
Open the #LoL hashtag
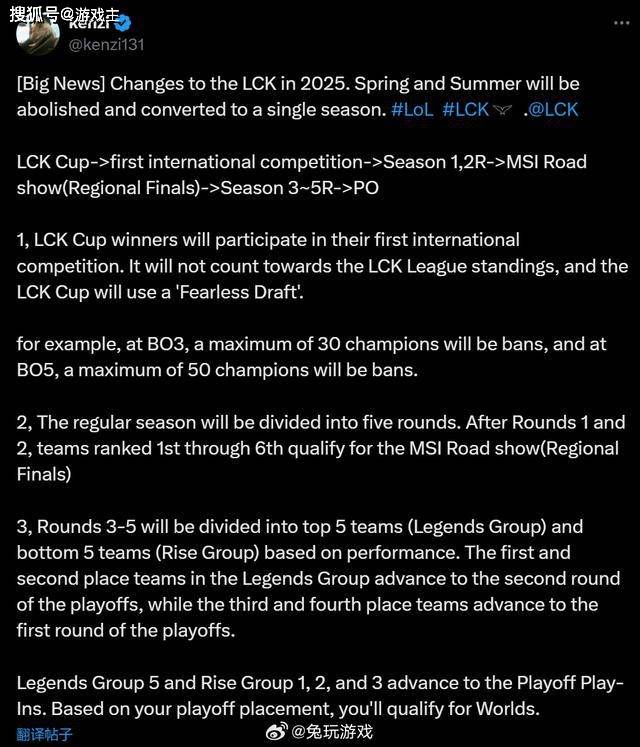click(x=411, y=110)
